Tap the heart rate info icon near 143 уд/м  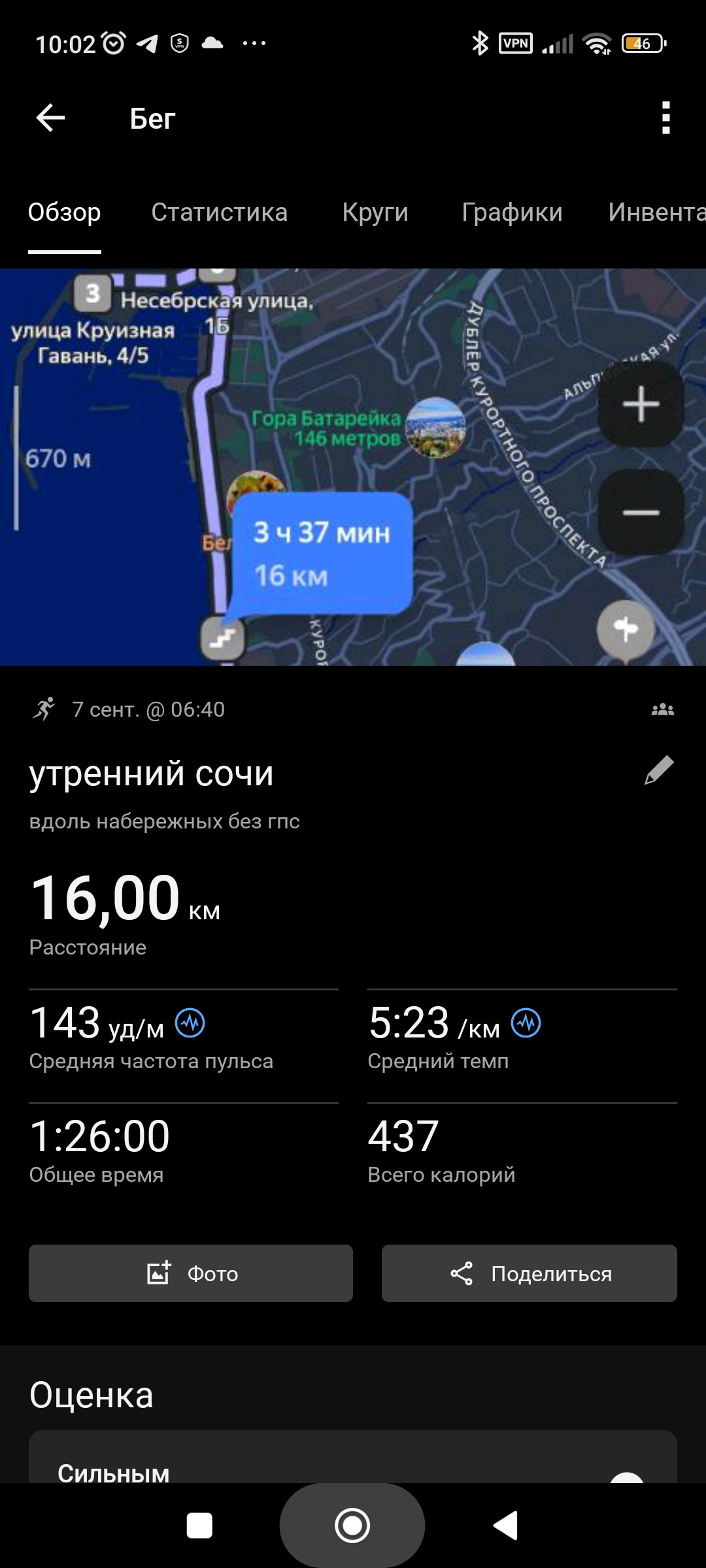click(x=190, y=1023)
